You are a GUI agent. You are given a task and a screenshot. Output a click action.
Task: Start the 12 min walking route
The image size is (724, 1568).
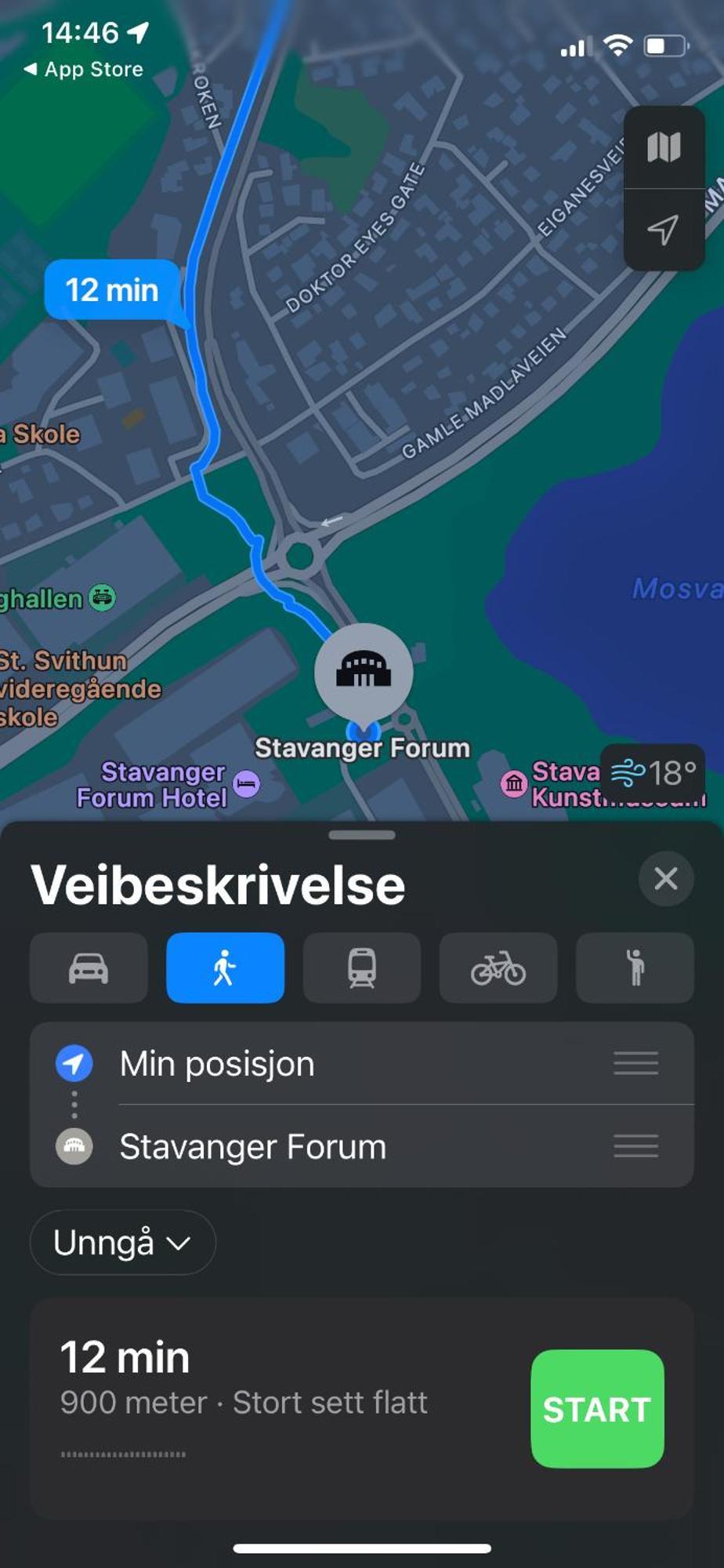click(597, 1409)
